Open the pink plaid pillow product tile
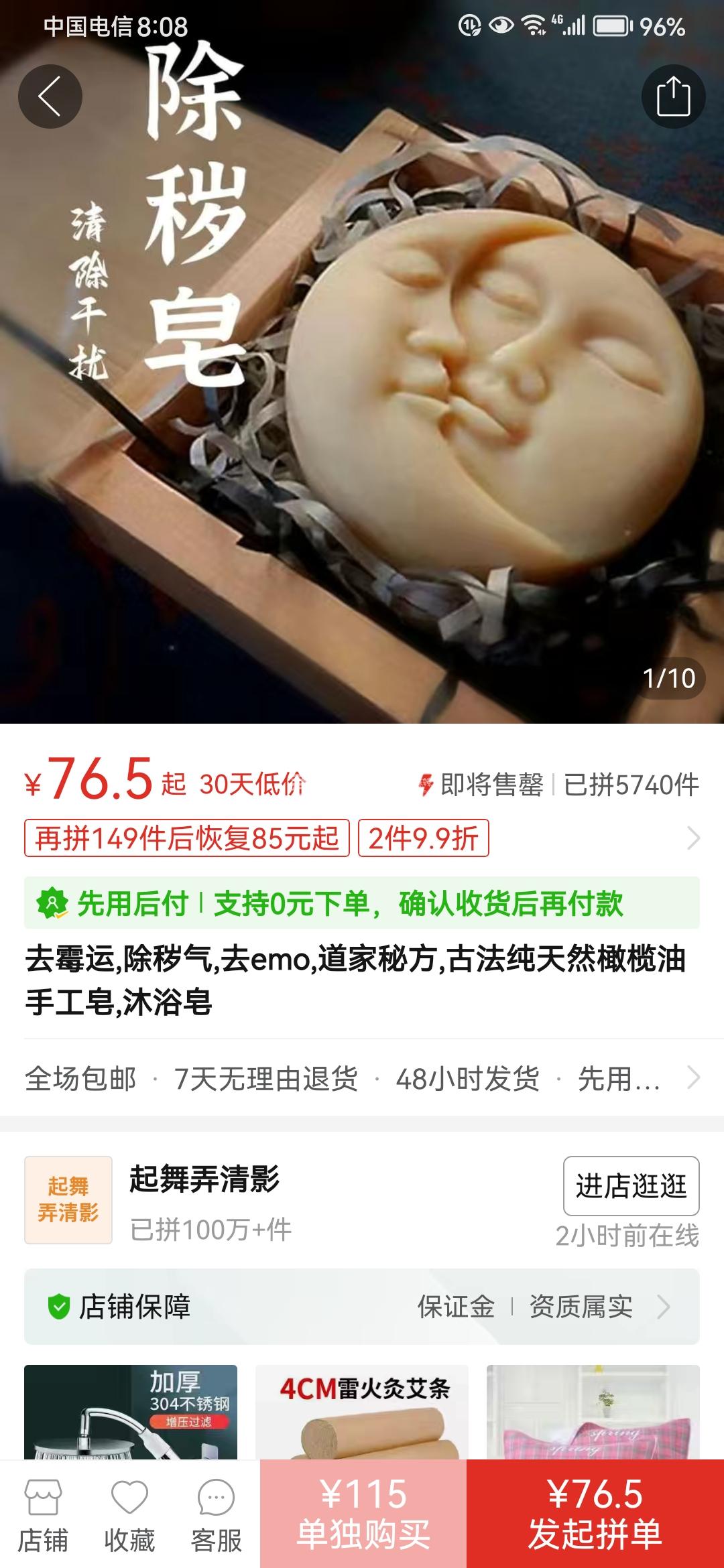This screenshot has width=724, height=1568. 593,1411
